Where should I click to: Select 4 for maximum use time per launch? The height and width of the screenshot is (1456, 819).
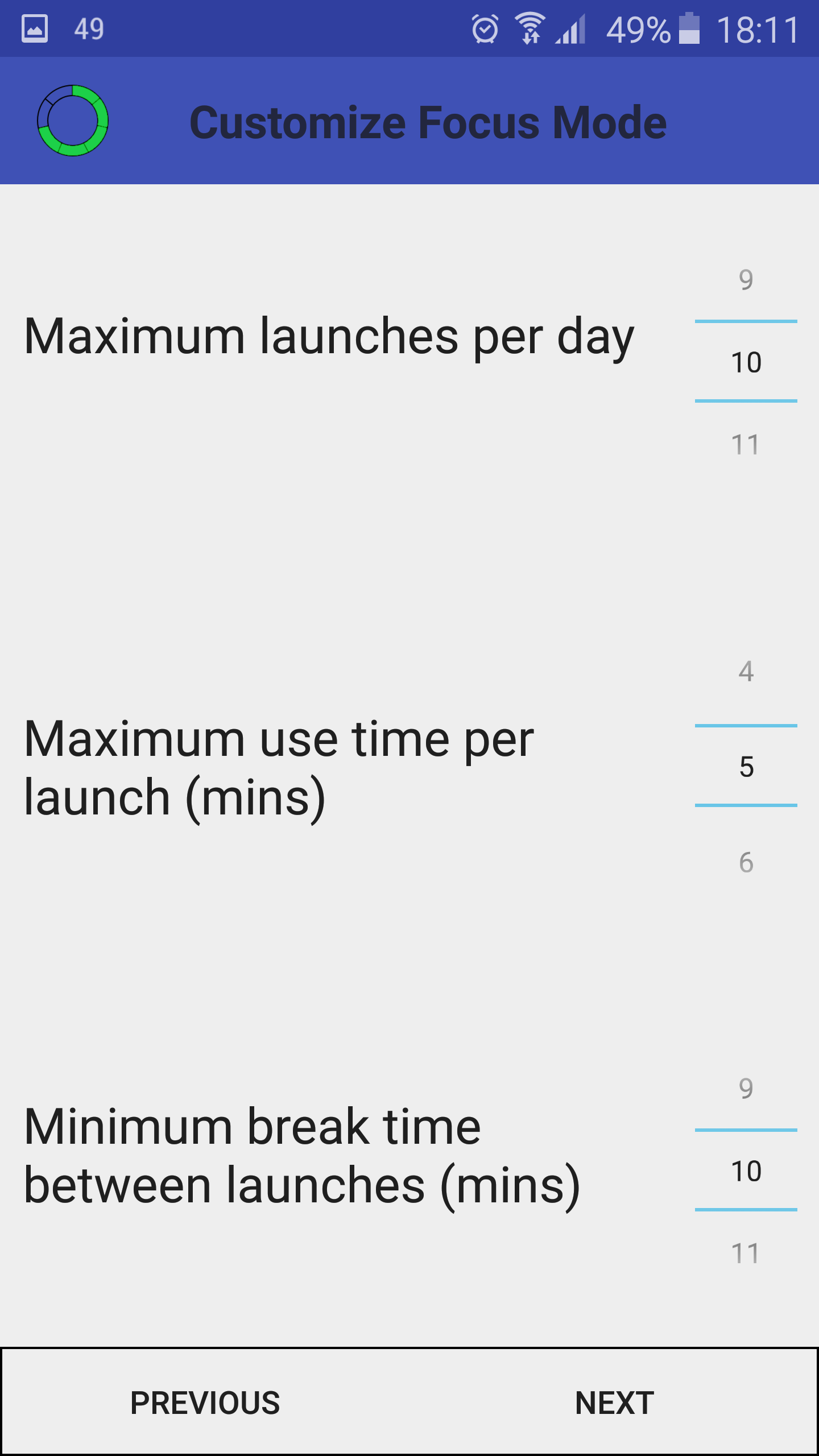point(746,672)
